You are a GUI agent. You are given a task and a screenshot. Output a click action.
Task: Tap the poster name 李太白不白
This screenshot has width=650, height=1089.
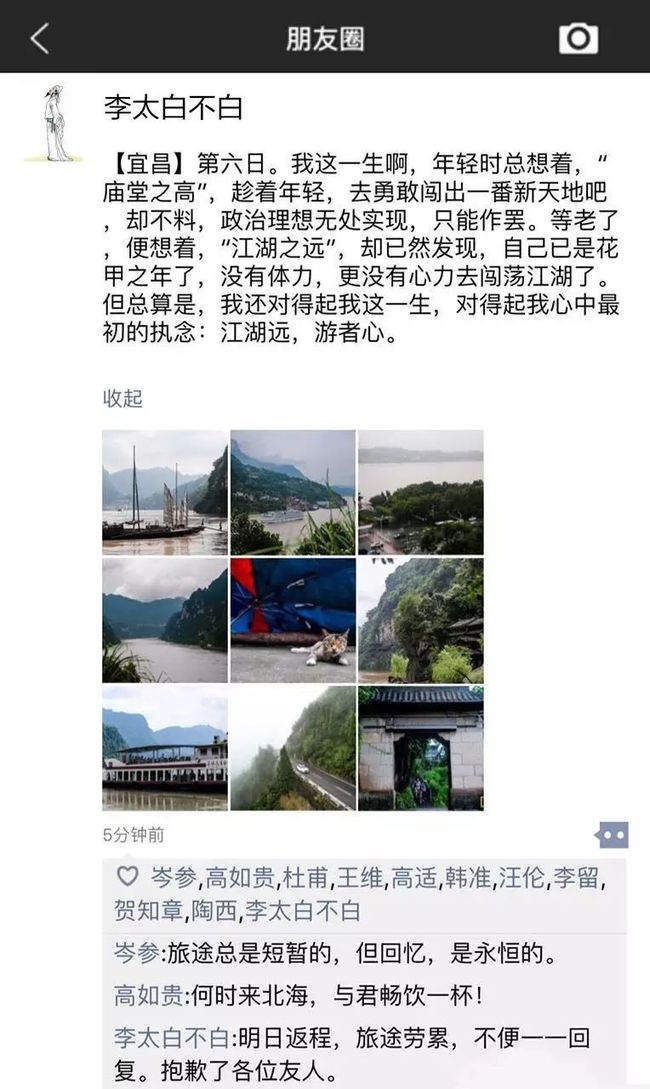coord(173,108)
